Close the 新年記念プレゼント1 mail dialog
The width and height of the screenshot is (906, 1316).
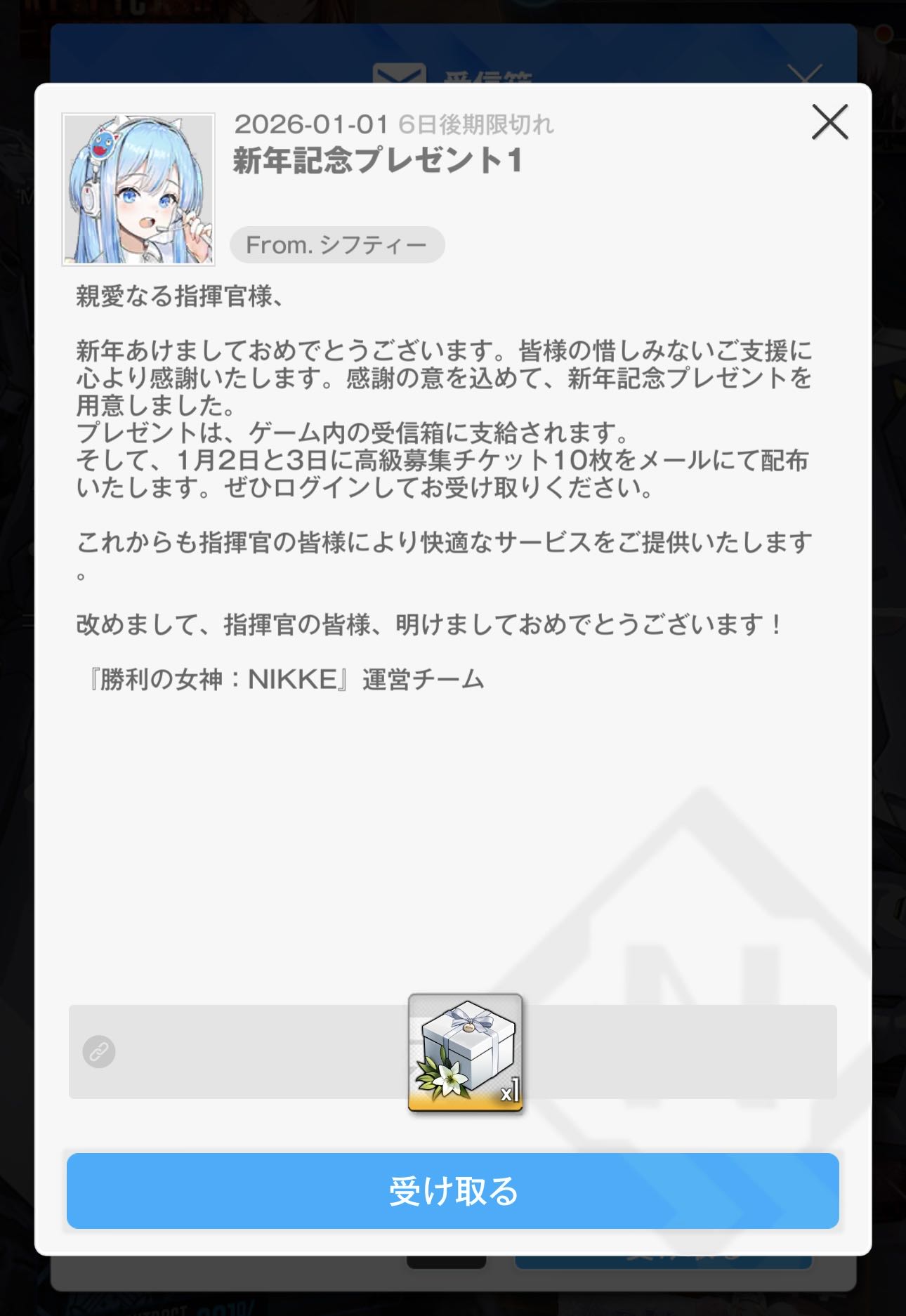coord(829,122)
